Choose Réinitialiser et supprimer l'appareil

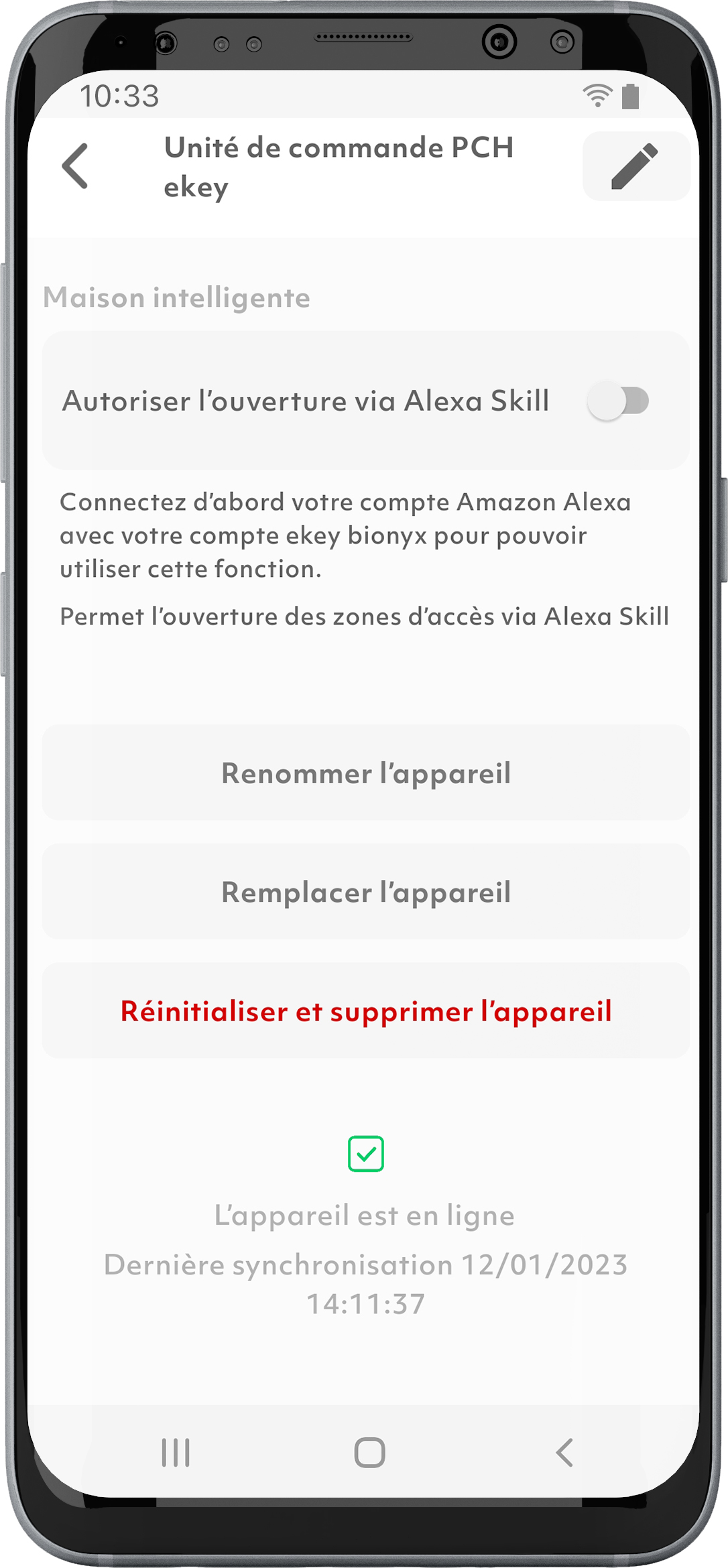point(366,1011)
